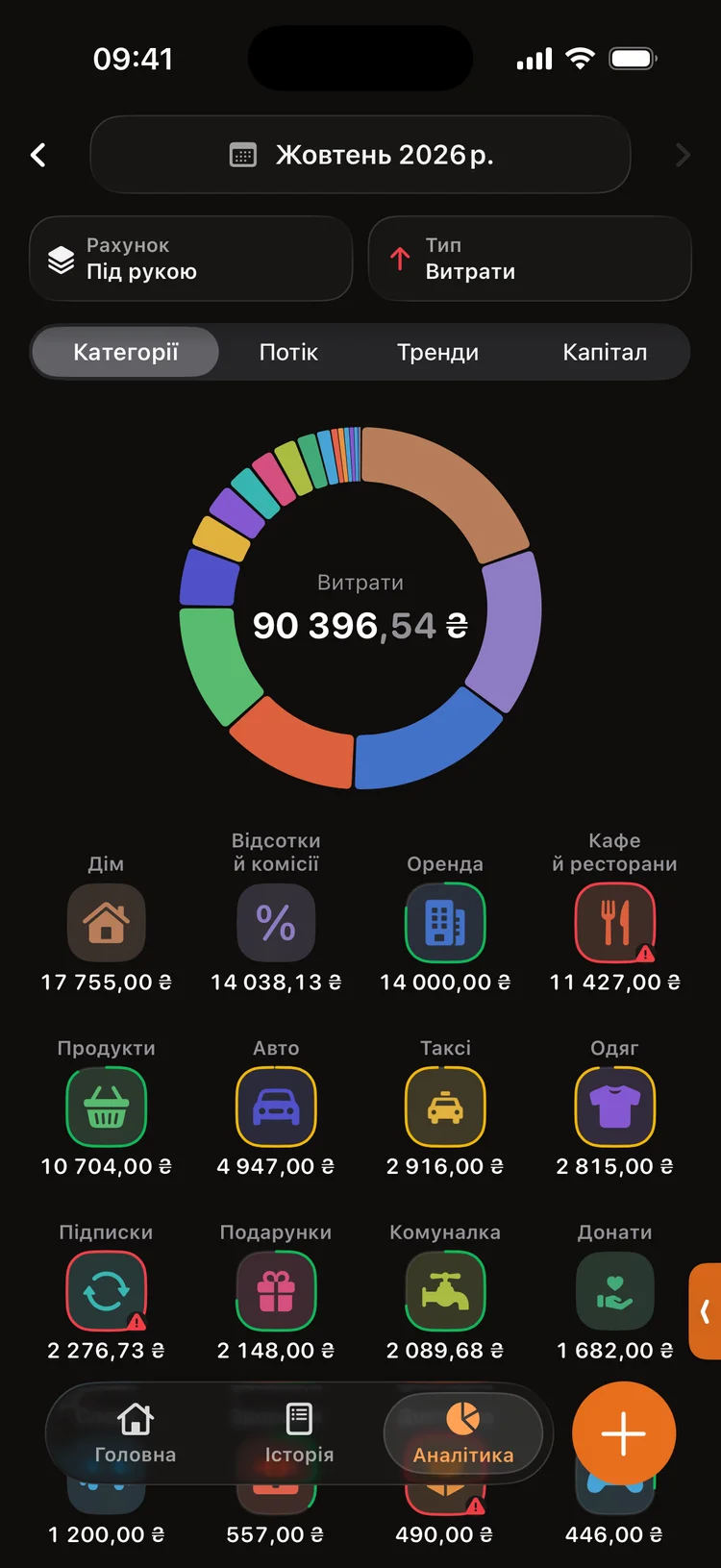Open the Жовтень 2026 month picker
The height and width of the screenshot is (1568, 721).
pyautogui.click(x=360, y=155)
